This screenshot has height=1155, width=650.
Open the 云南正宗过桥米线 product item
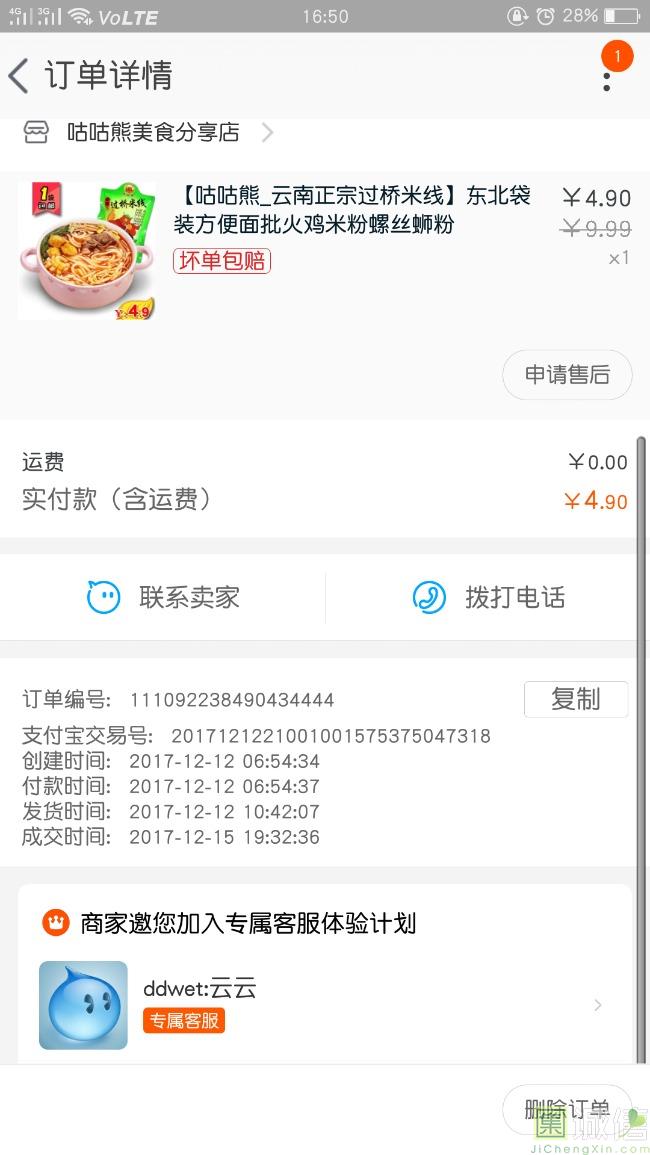[350, 210]
